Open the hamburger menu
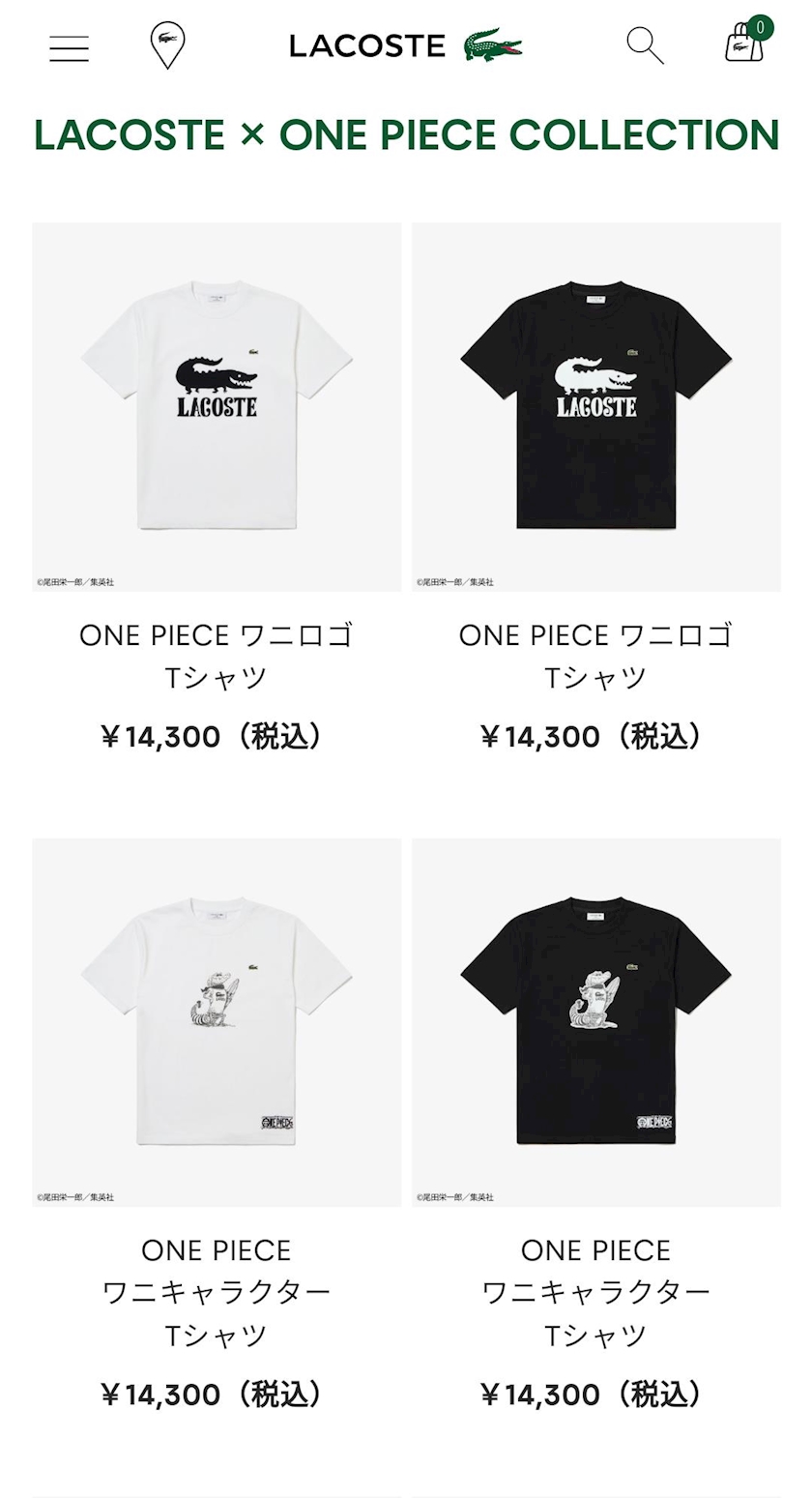This screenshot has width=812, height=1498. pyautogui.click(x=69, y=47)
